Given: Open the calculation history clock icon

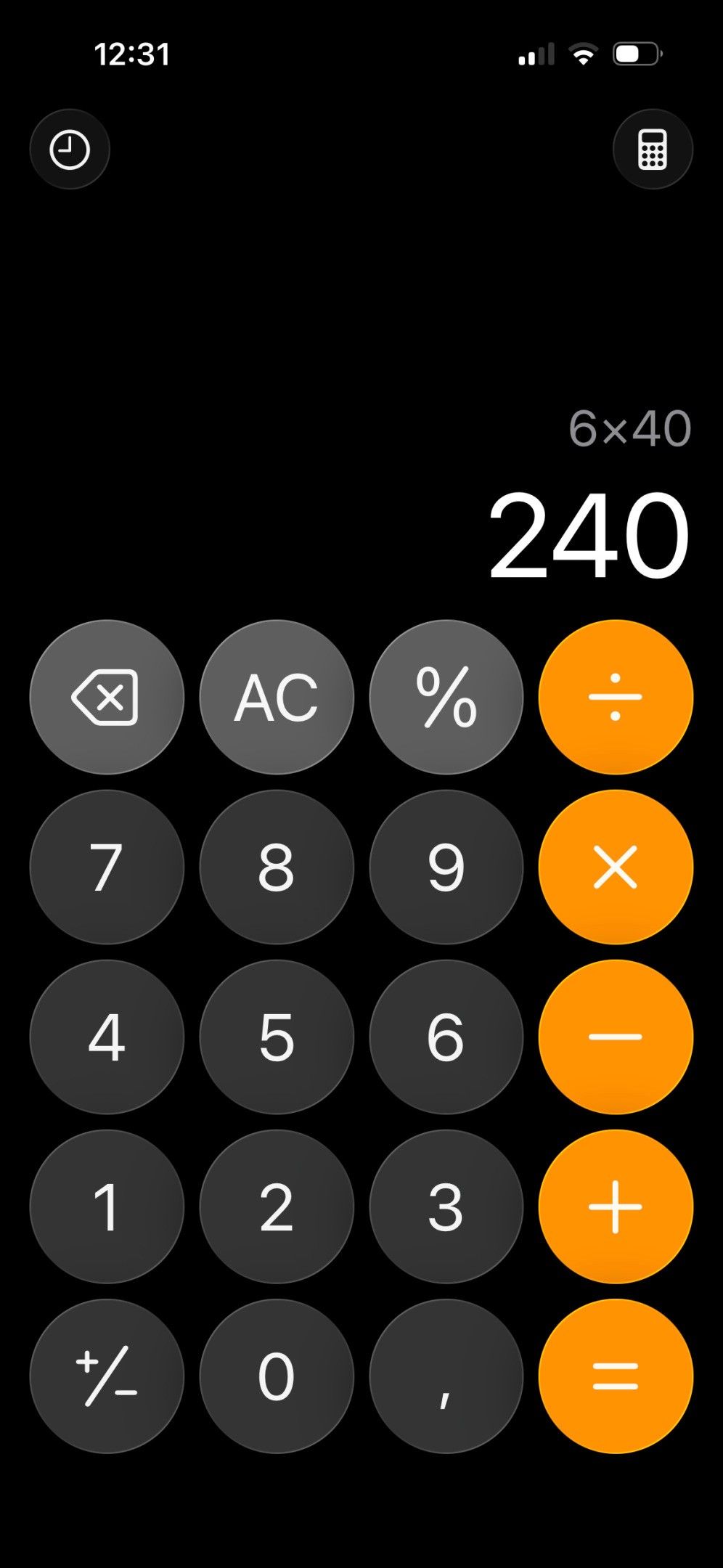Looking at the screenshot, I should 70,150.
